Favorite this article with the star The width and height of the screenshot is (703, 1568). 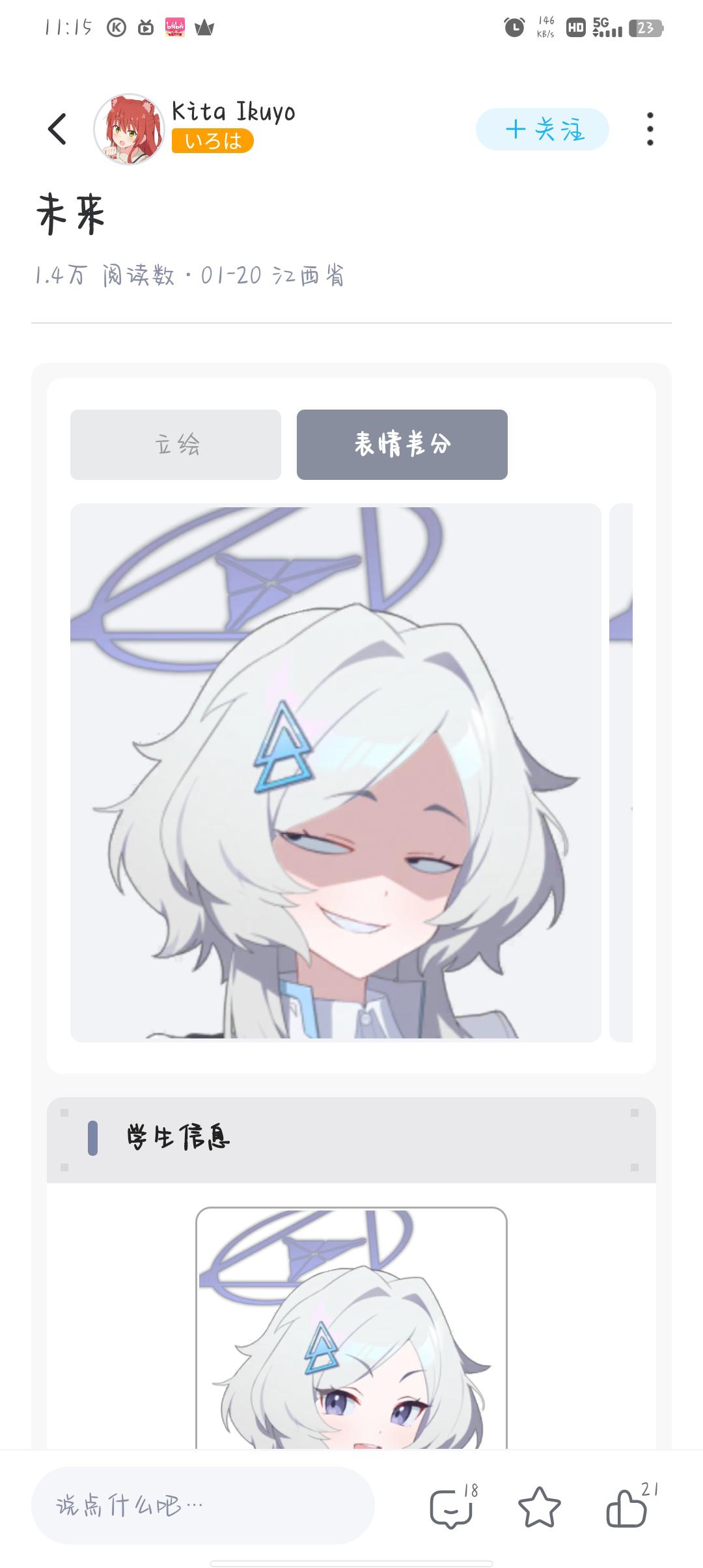(539, 1507)
